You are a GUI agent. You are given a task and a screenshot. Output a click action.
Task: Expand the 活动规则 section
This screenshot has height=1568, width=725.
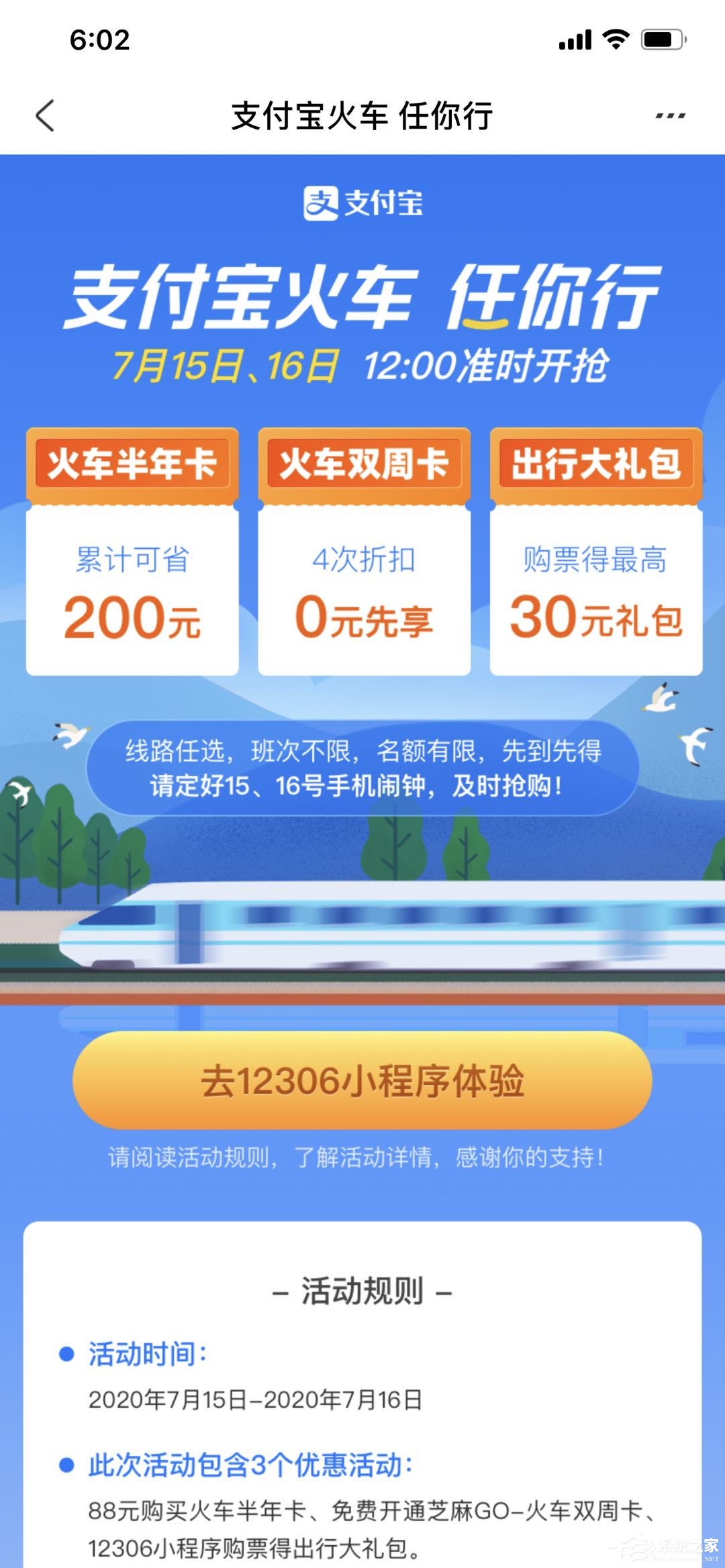[x=362, y=1292]
